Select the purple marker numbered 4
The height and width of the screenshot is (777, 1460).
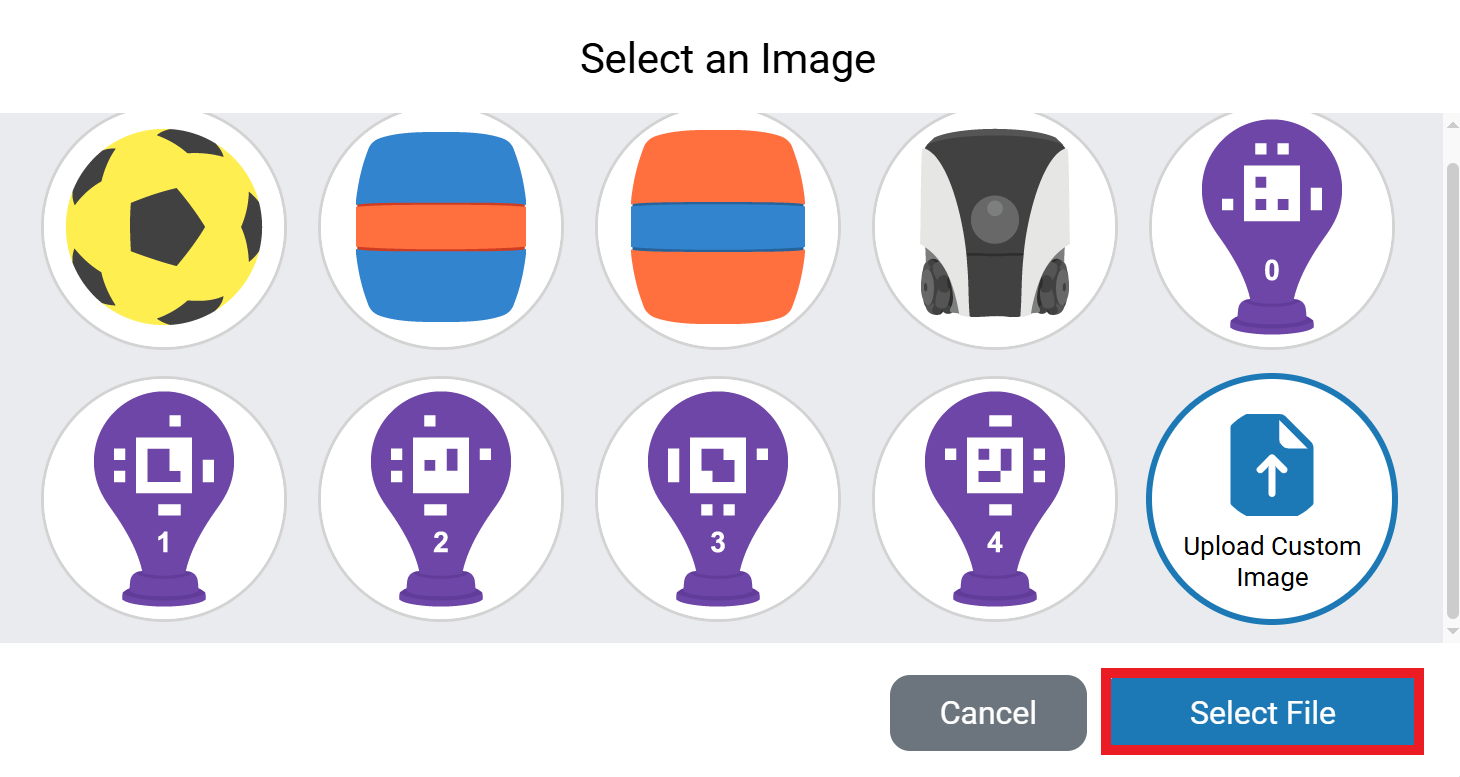coord(995,499)
